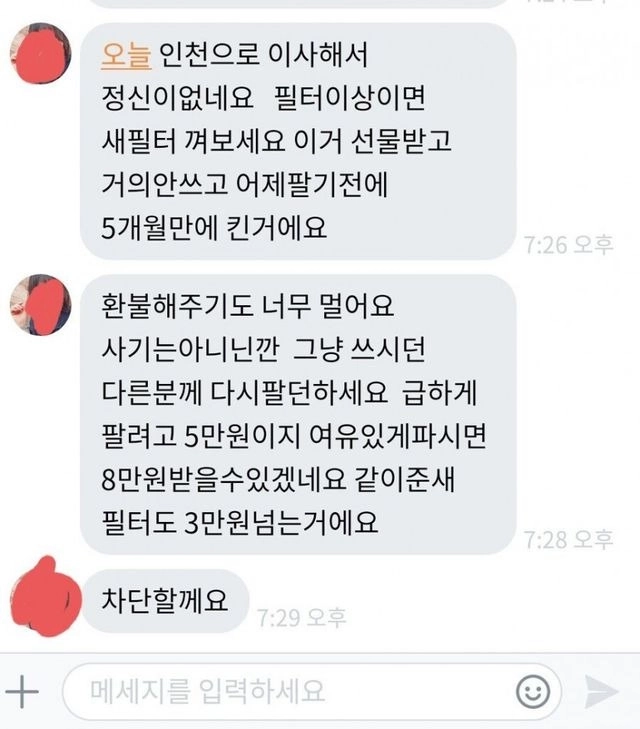Open the plus attachment menu
640x729 pixels.
coord(23,690)
